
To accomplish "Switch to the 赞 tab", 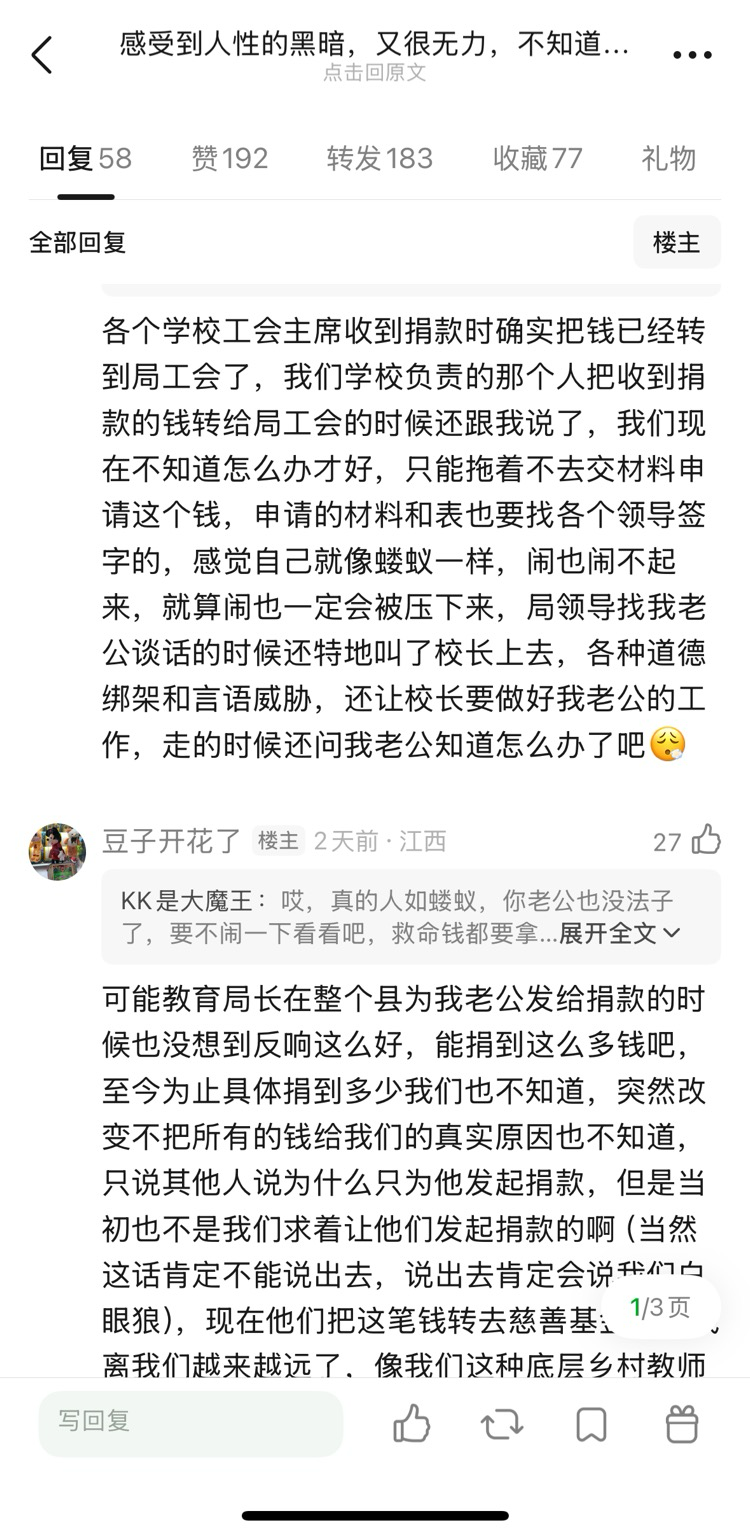I will (x=230, y=159).
